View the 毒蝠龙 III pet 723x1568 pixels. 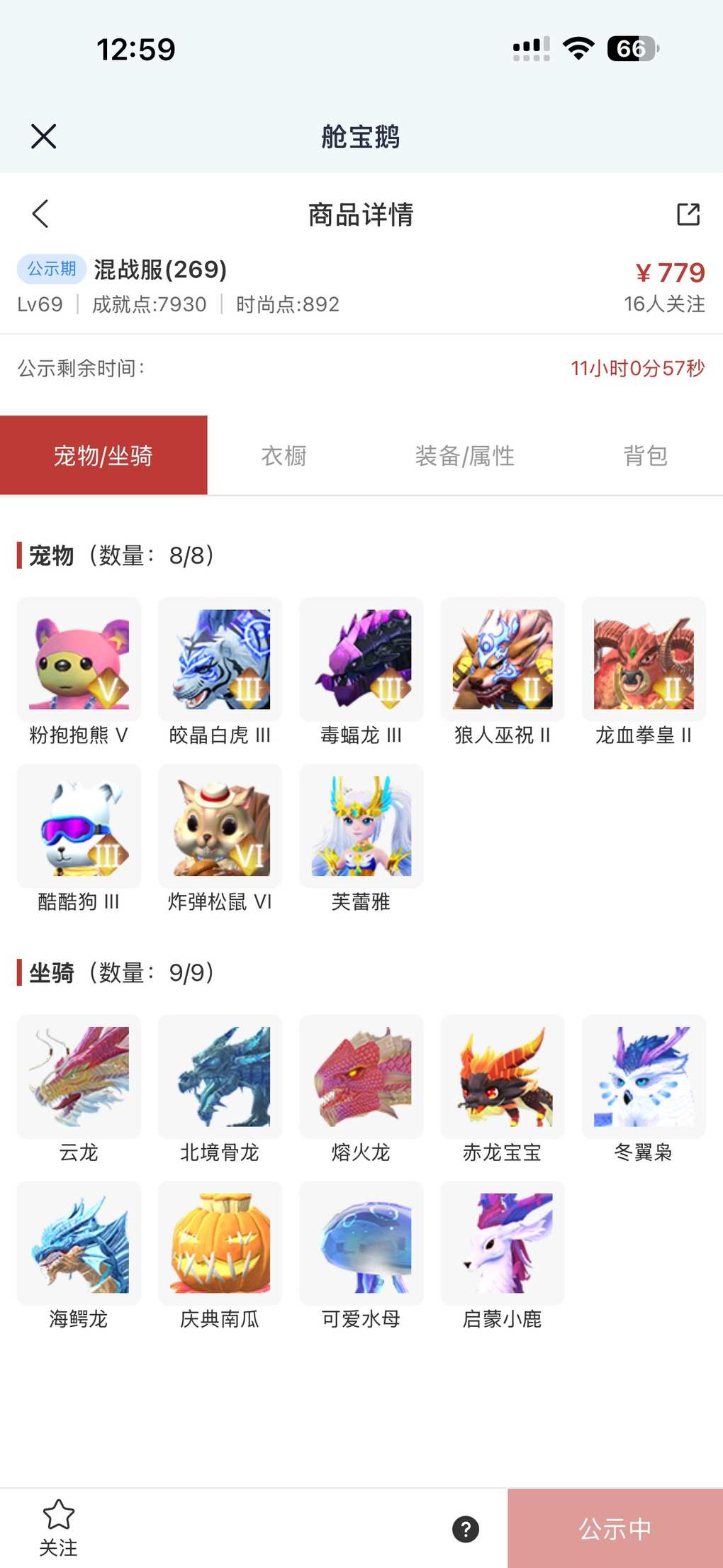point(361,660)
